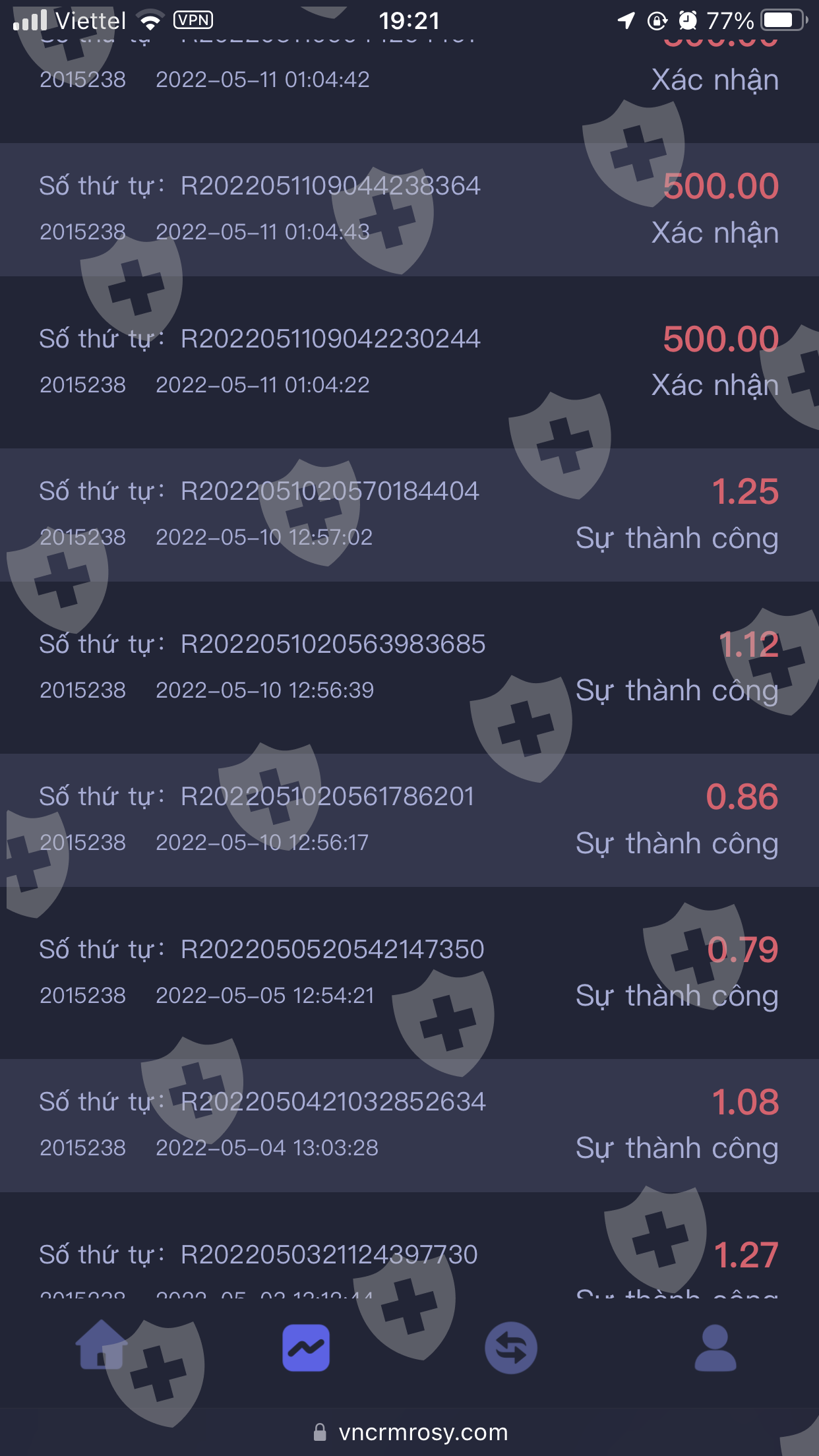View record R2022051020563983685

coord(409,667)
